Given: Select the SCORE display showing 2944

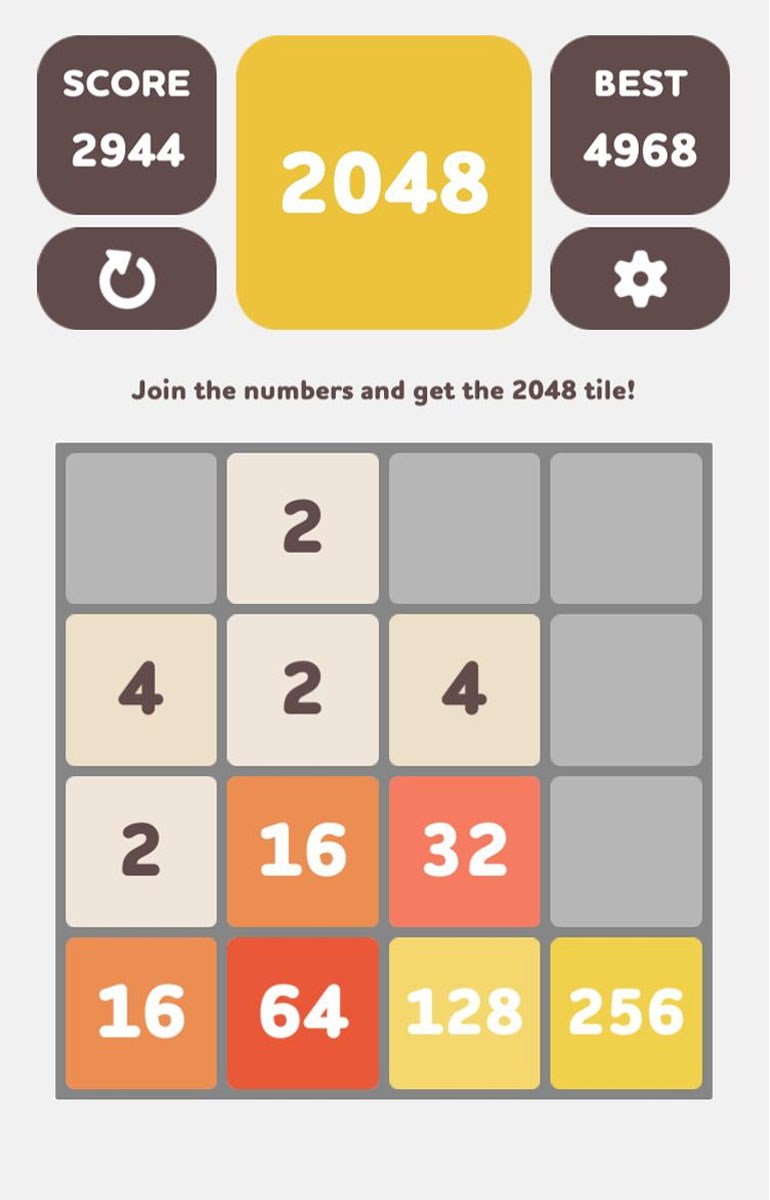Looking at the screenshot, I should click(127, 121).
